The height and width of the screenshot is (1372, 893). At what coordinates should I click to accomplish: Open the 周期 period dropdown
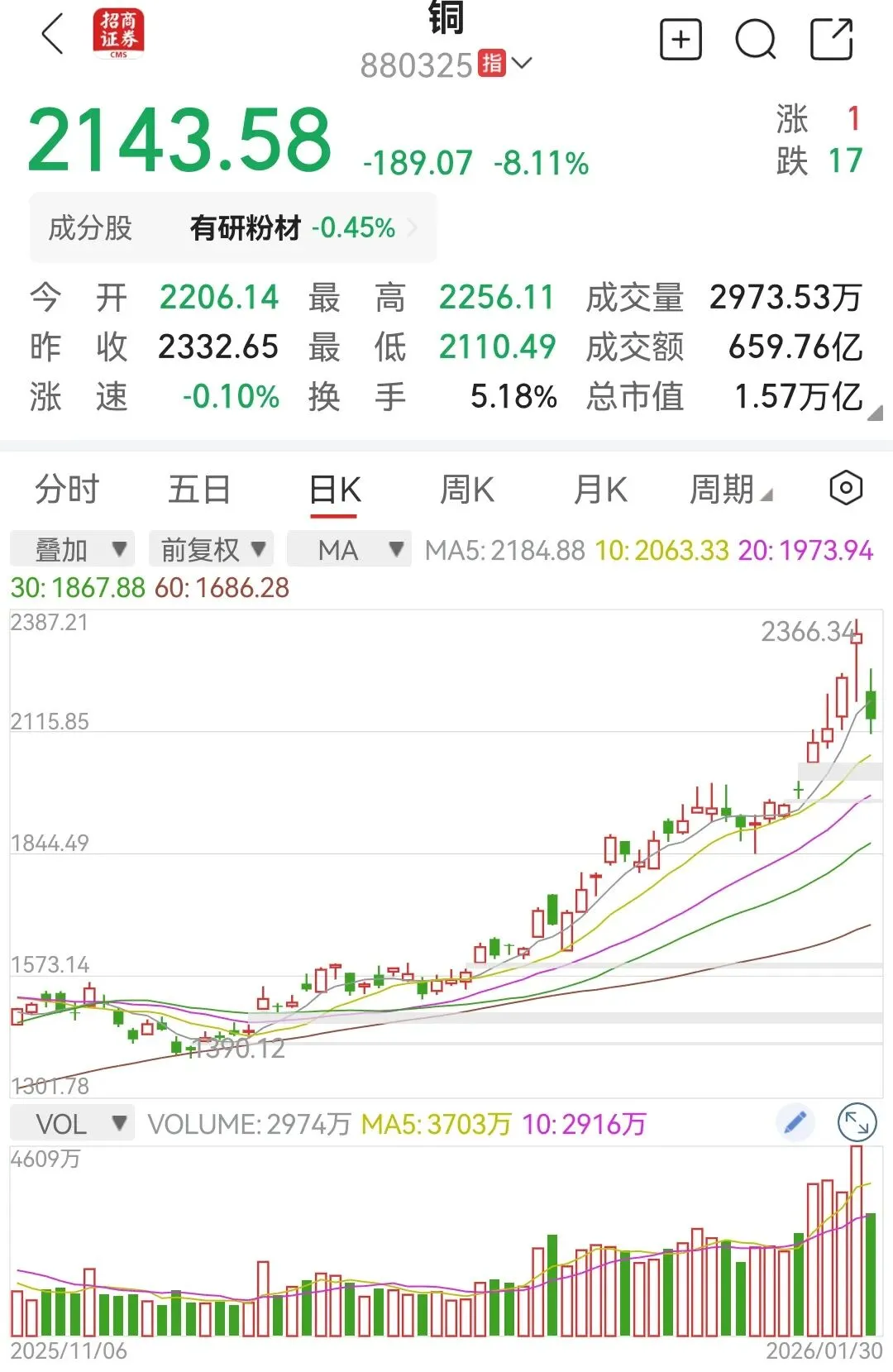click(x=730, y=490)
